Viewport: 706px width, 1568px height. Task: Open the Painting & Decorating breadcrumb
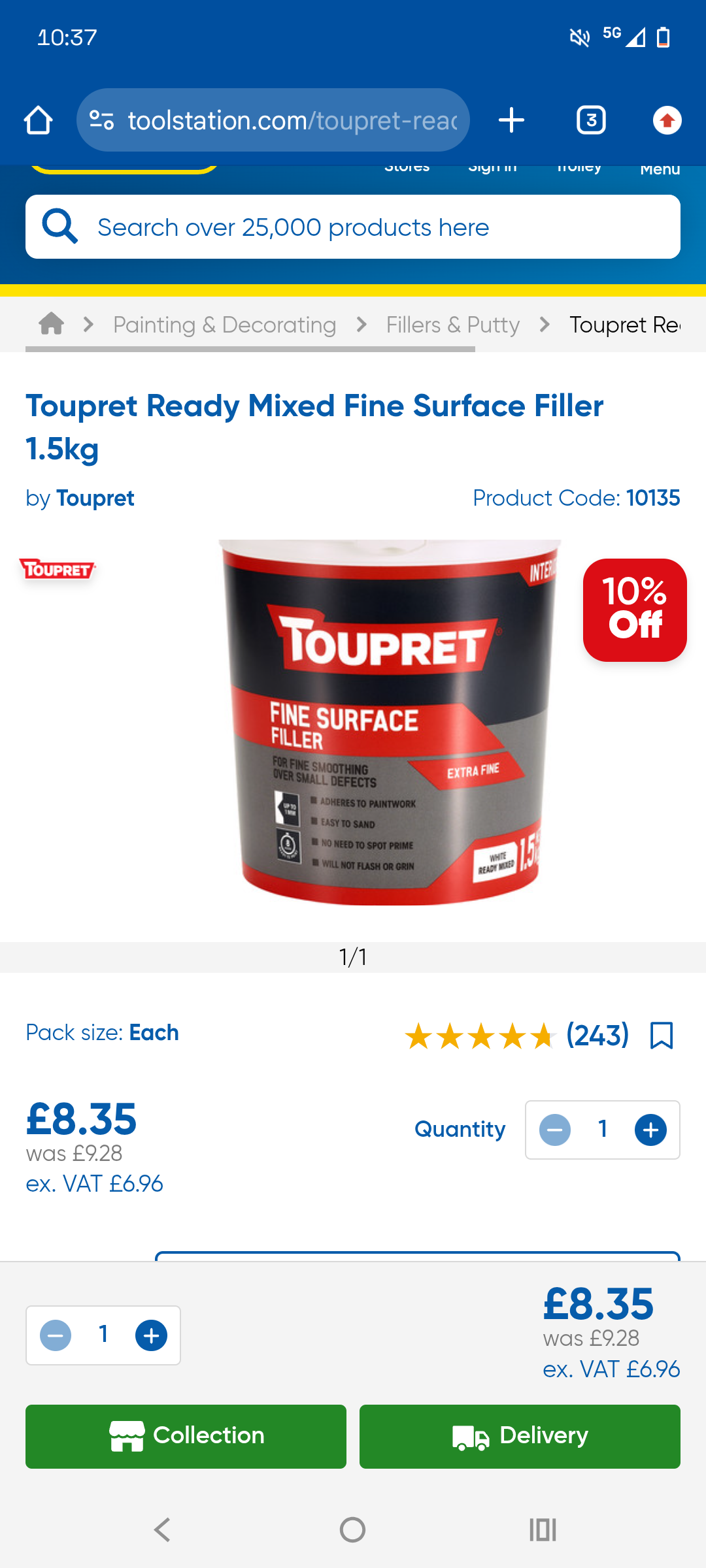(224, 325)
